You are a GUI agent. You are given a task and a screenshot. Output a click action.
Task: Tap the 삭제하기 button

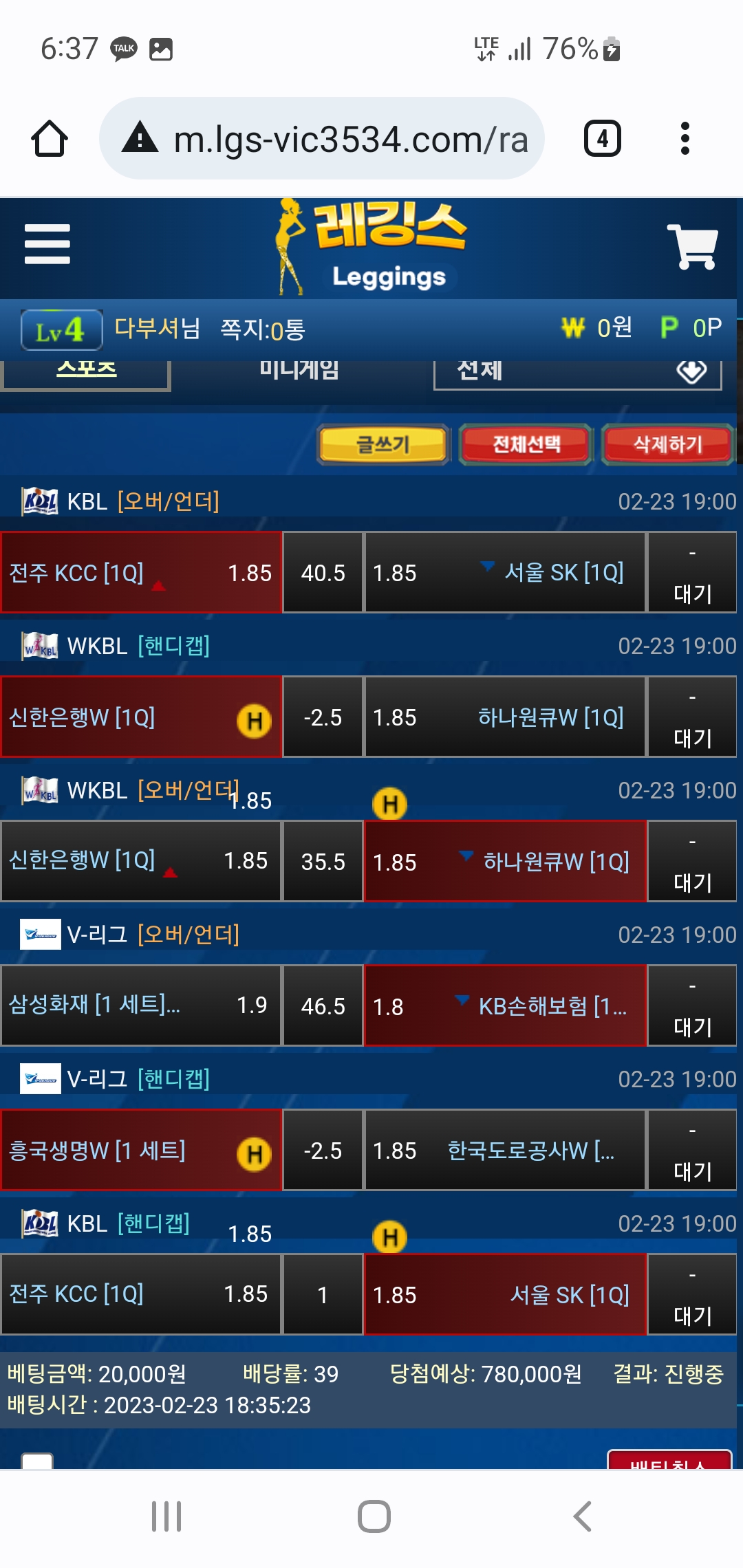tap(667, 444)
